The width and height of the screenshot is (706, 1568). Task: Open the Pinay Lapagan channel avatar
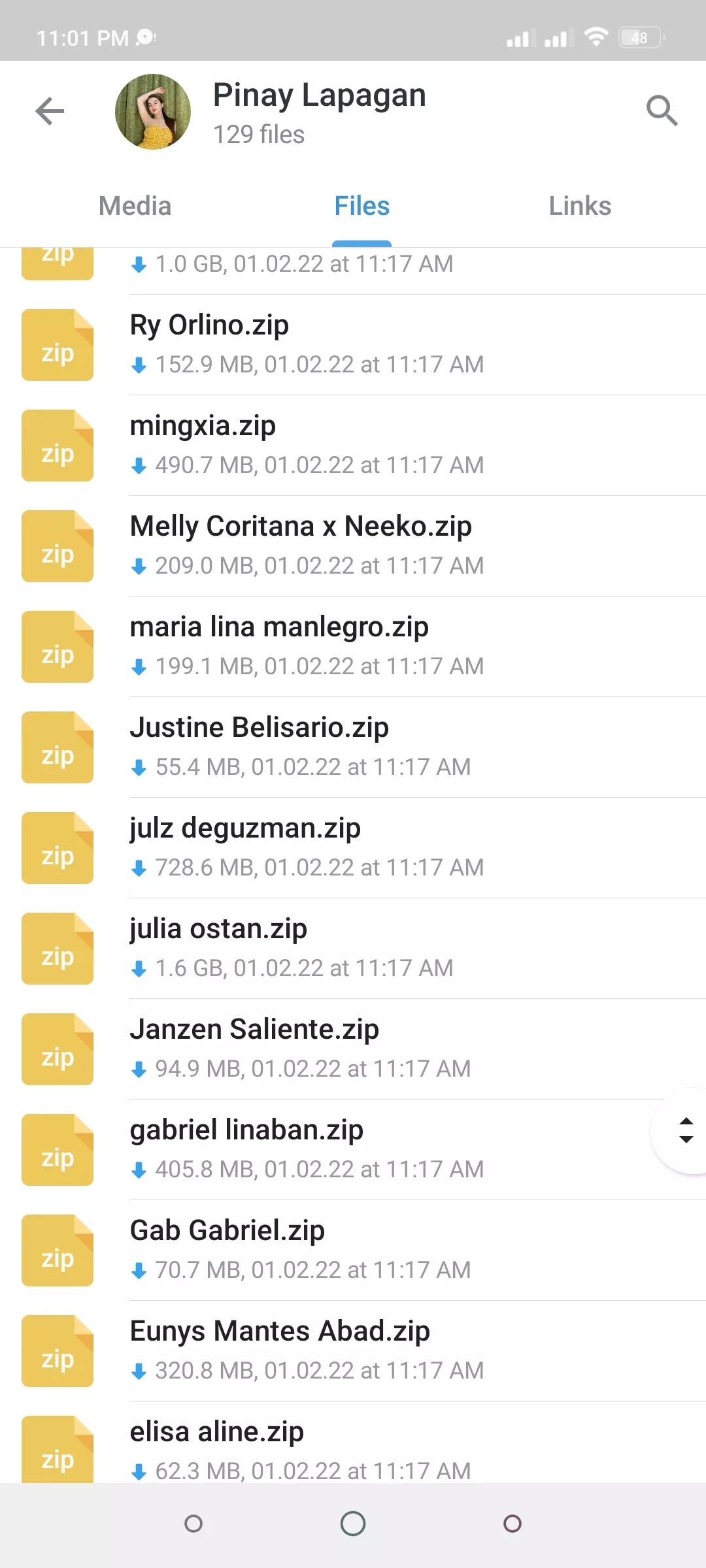click(153, 112)
